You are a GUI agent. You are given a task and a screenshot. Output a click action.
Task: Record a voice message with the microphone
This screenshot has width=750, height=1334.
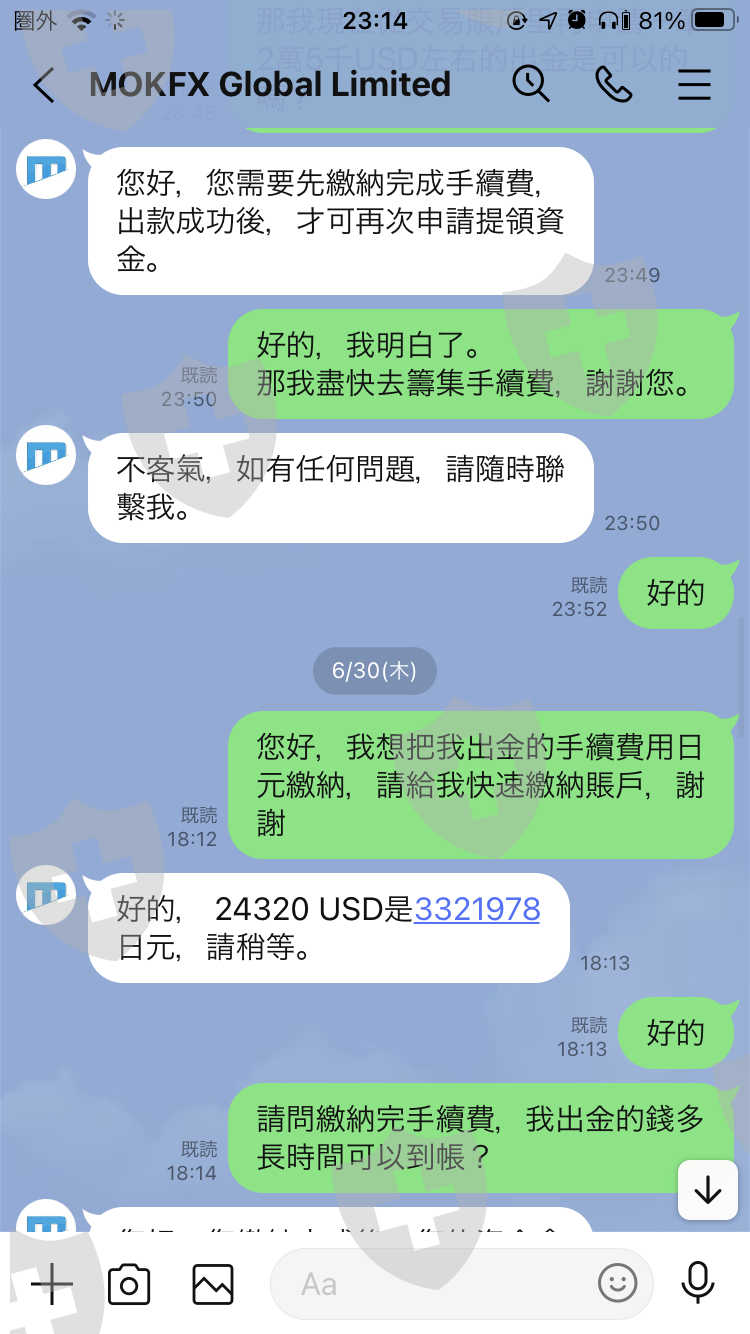pyautogui.click(x=697, y=1283)
